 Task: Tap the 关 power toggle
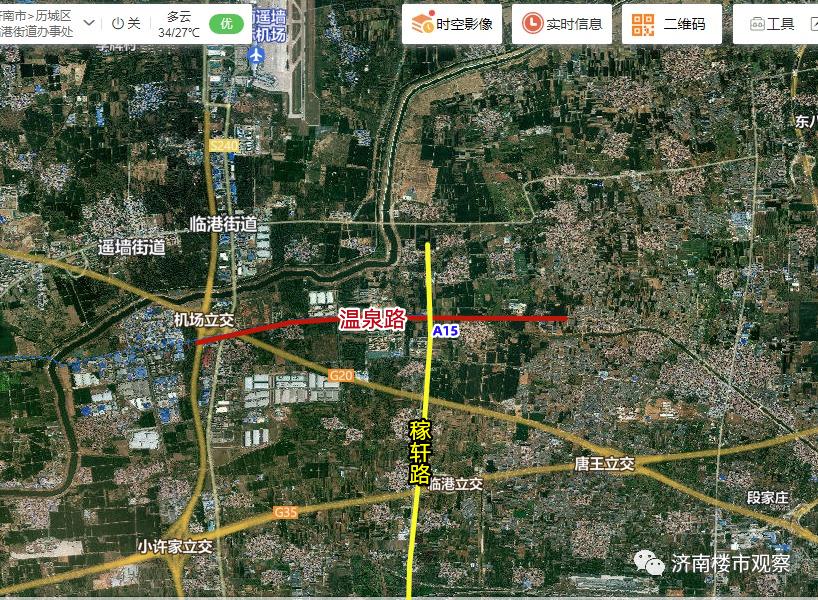126,23
